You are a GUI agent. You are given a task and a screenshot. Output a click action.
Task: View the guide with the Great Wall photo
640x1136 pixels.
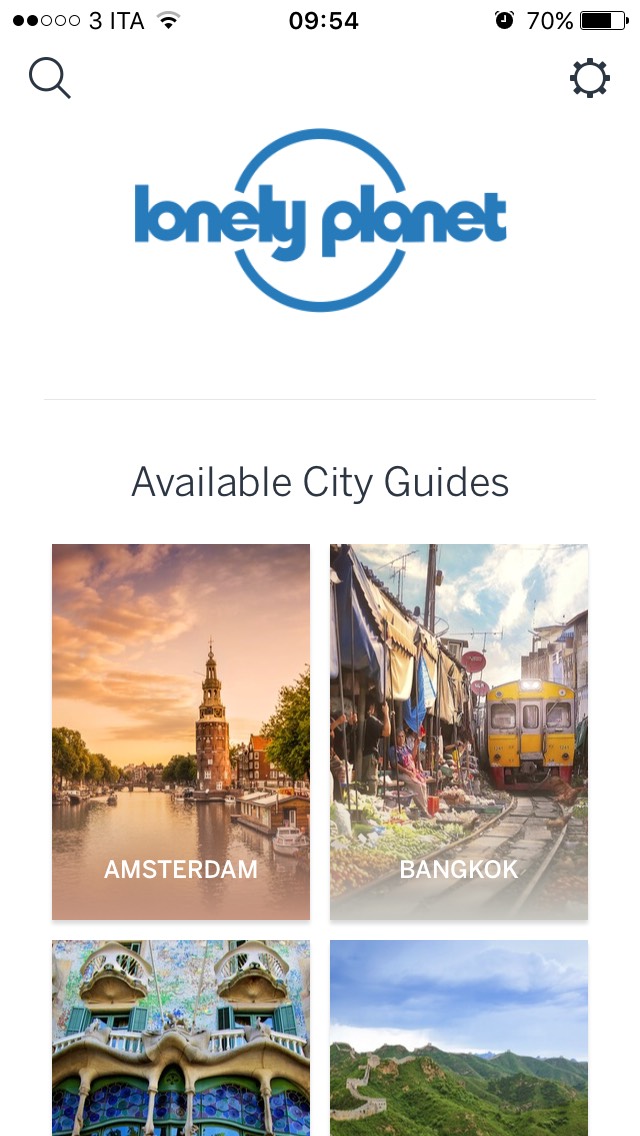pyautogui.click(x=459, y=1037)
